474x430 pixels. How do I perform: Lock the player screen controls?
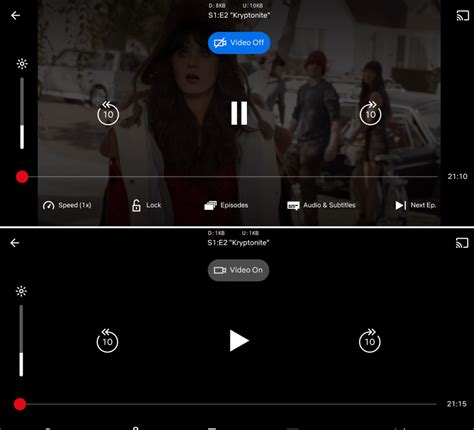(x=146, y=205)
